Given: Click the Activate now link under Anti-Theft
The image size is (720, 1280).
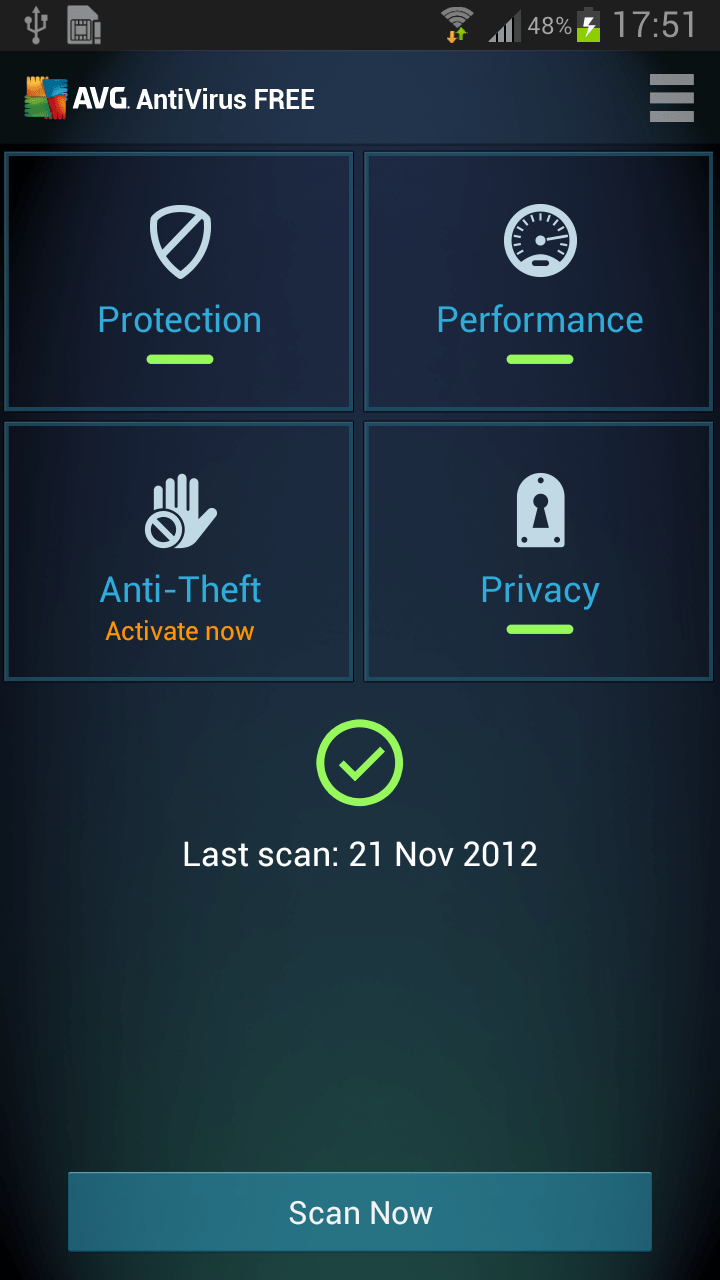Looking at the screenshot, I should (179, 630).
